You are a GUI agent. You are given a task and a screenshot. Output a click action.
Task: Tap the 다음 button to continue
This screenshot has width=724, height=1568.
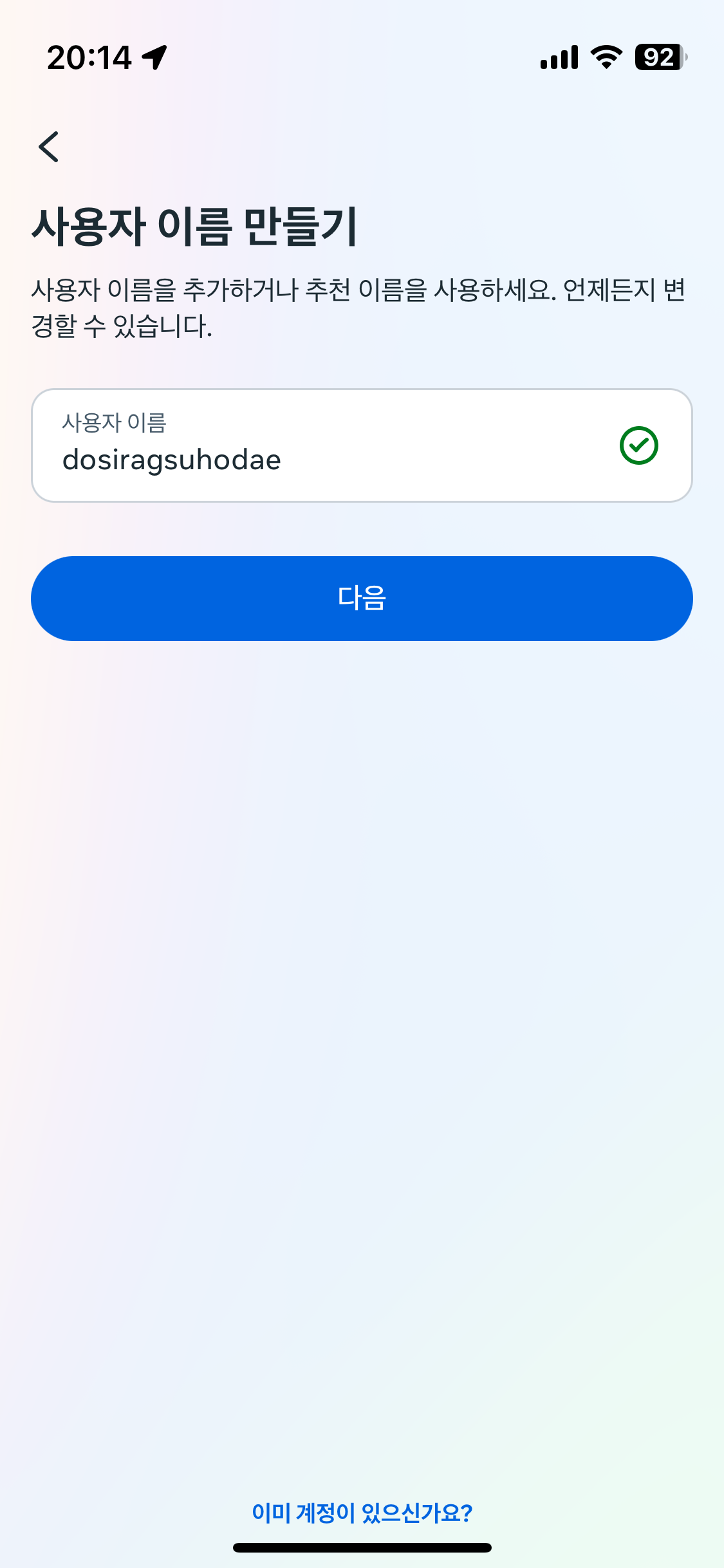click(x=362, y=597)
